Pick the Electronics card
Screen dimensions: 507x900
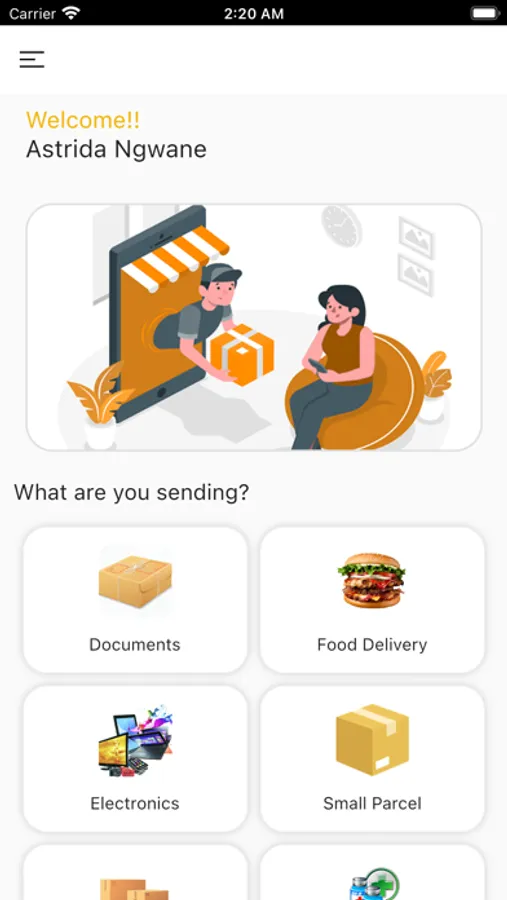pos(135,758)
